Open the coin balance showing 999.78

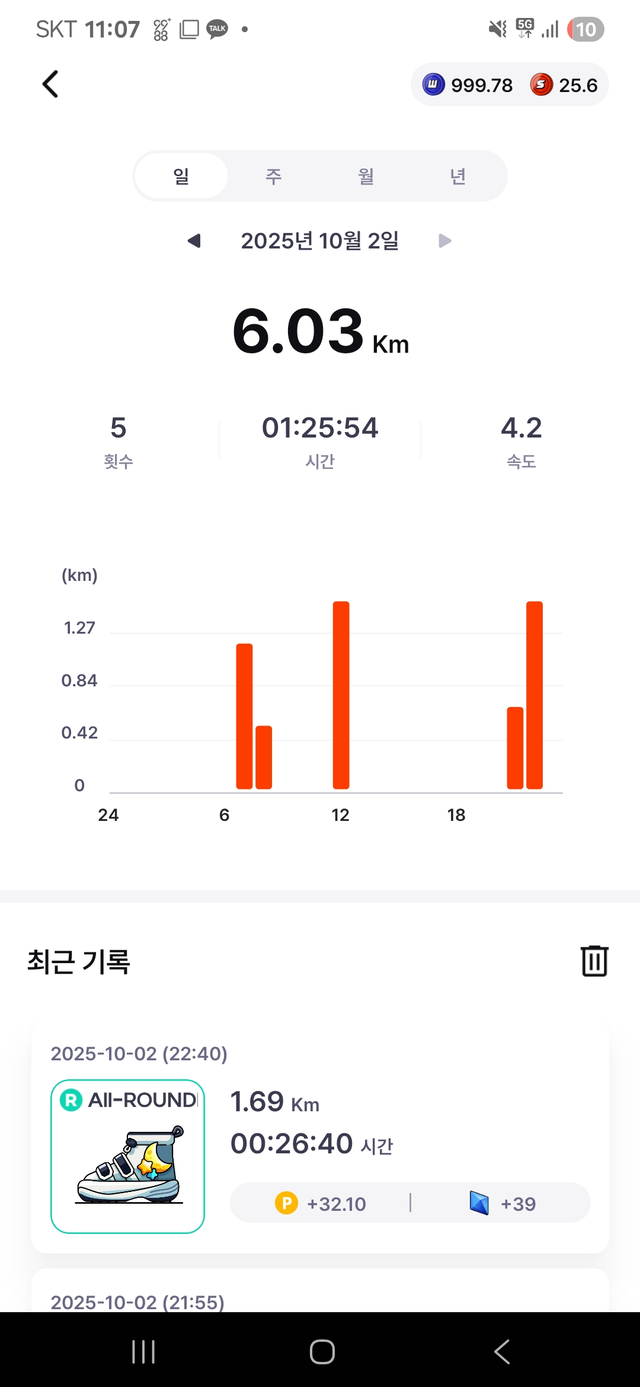(x=469, y=86)
